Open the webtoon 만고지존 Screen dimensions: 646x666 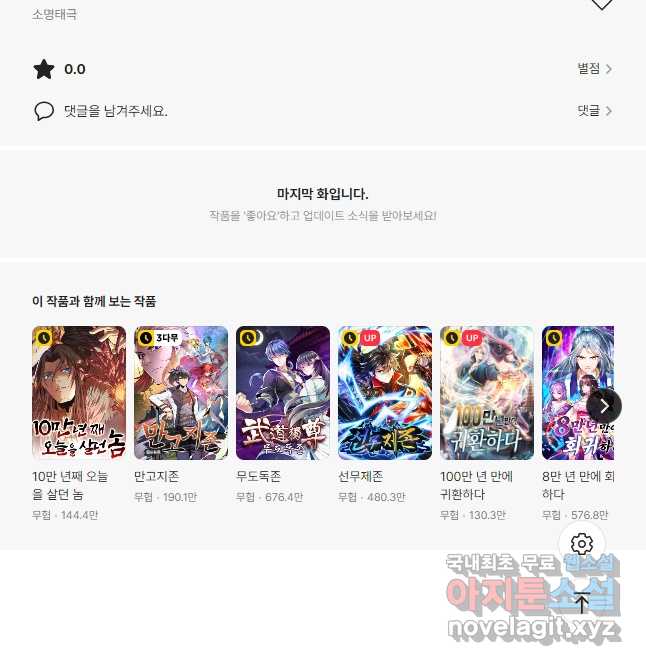click(181, 392)
